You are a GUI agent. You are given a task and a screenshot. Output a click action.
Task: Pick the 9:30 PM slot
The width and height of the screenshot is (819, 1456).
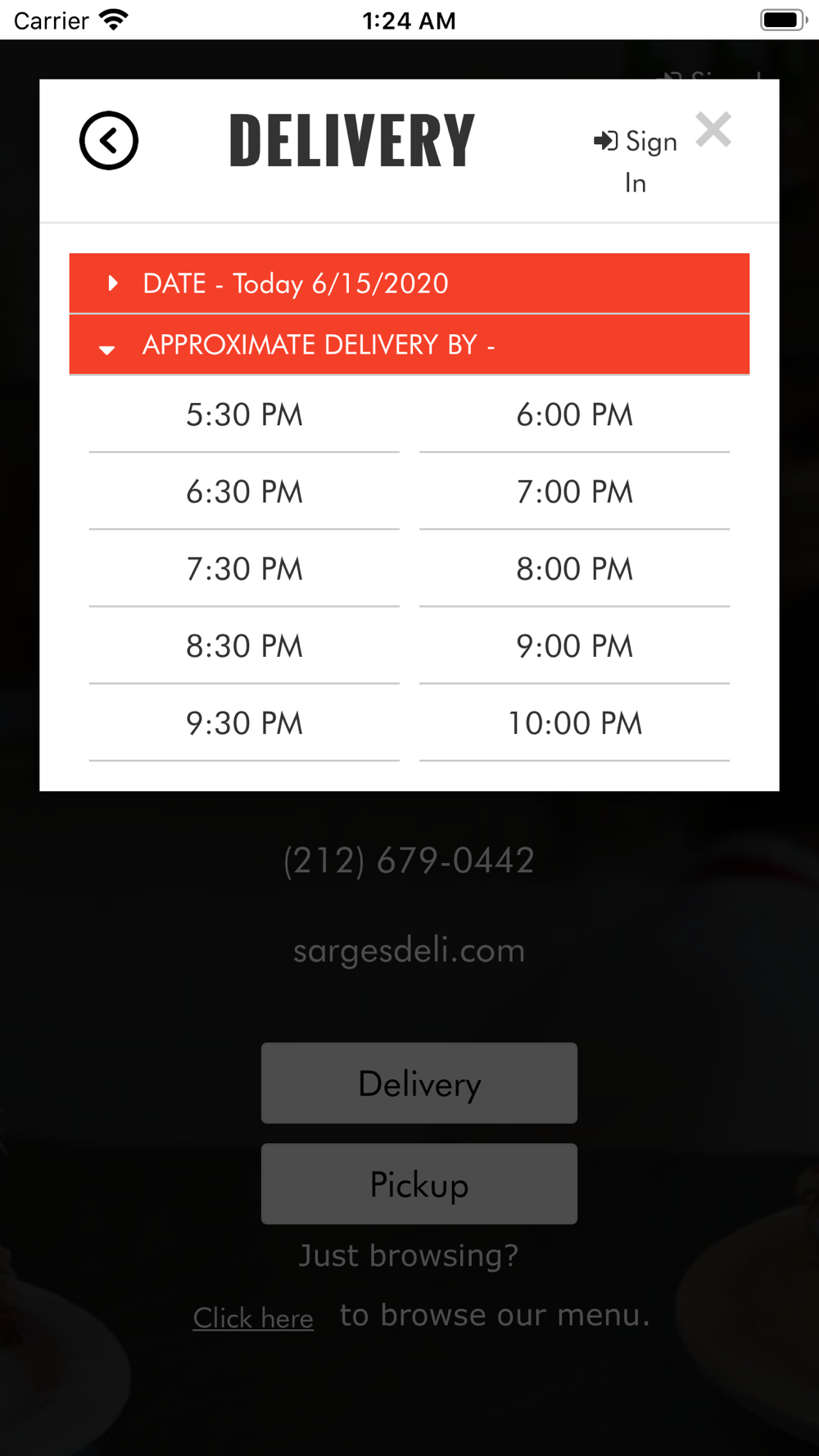click(244, 722)
